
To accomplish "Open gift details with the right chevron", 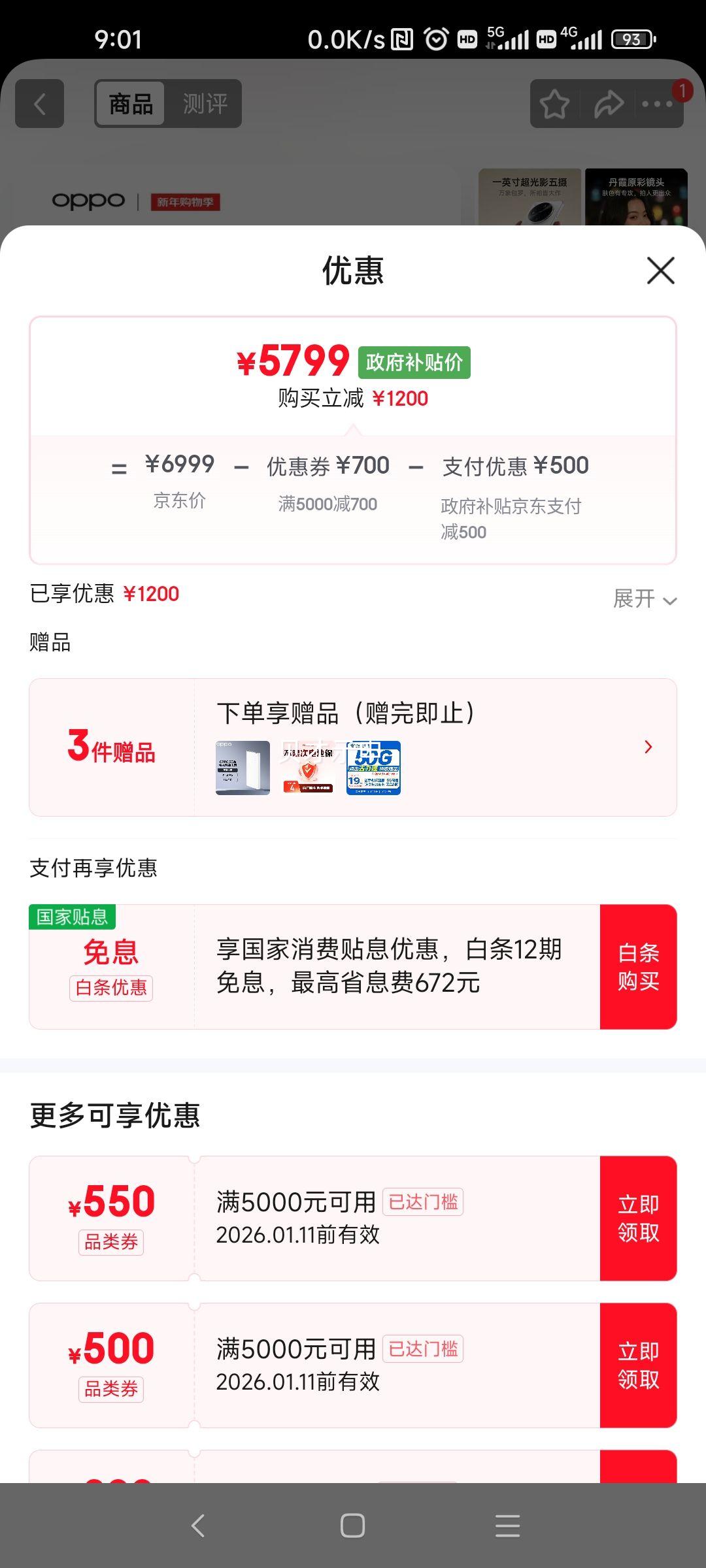I will pyautogui.click(x=648, y=745).
